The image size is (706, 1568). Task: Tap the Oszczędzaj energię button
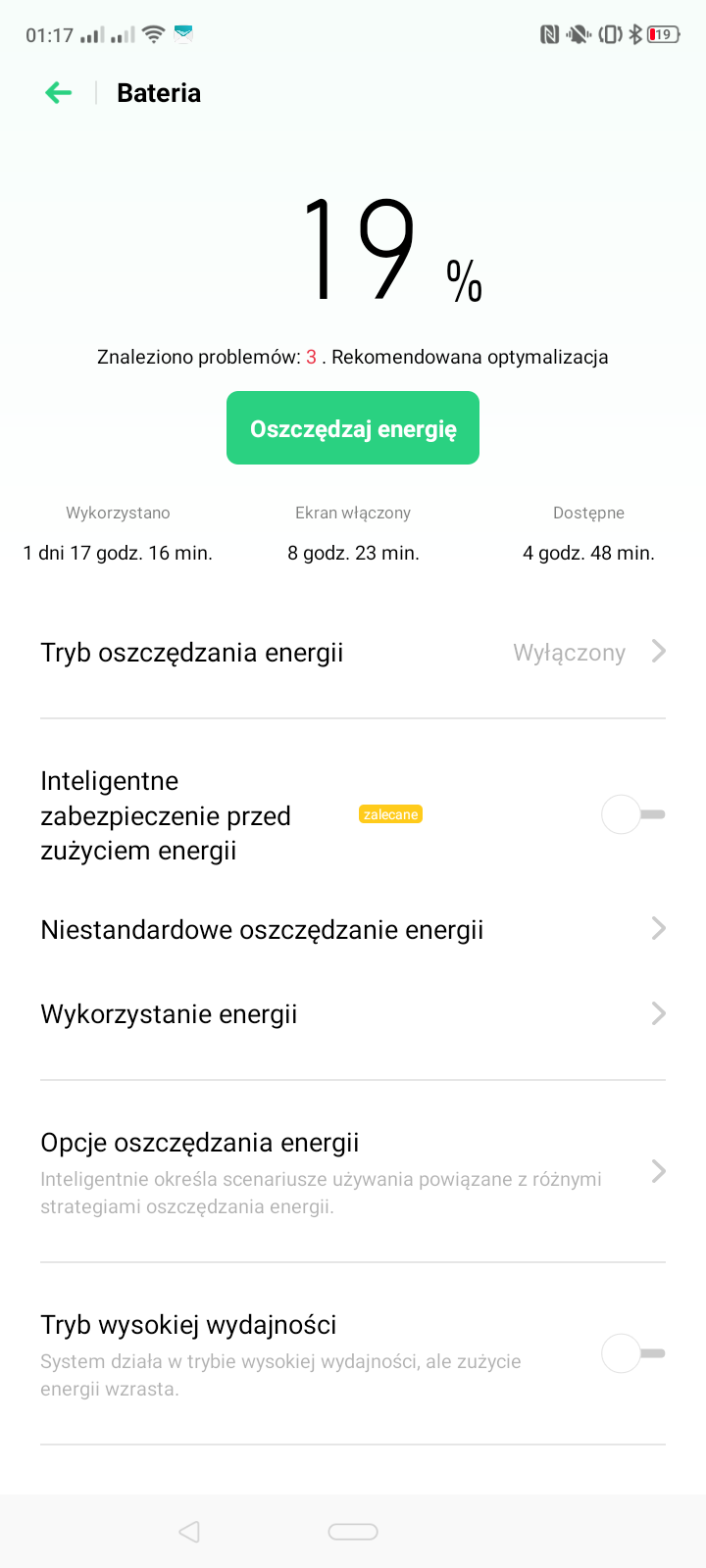click(353, 428)
